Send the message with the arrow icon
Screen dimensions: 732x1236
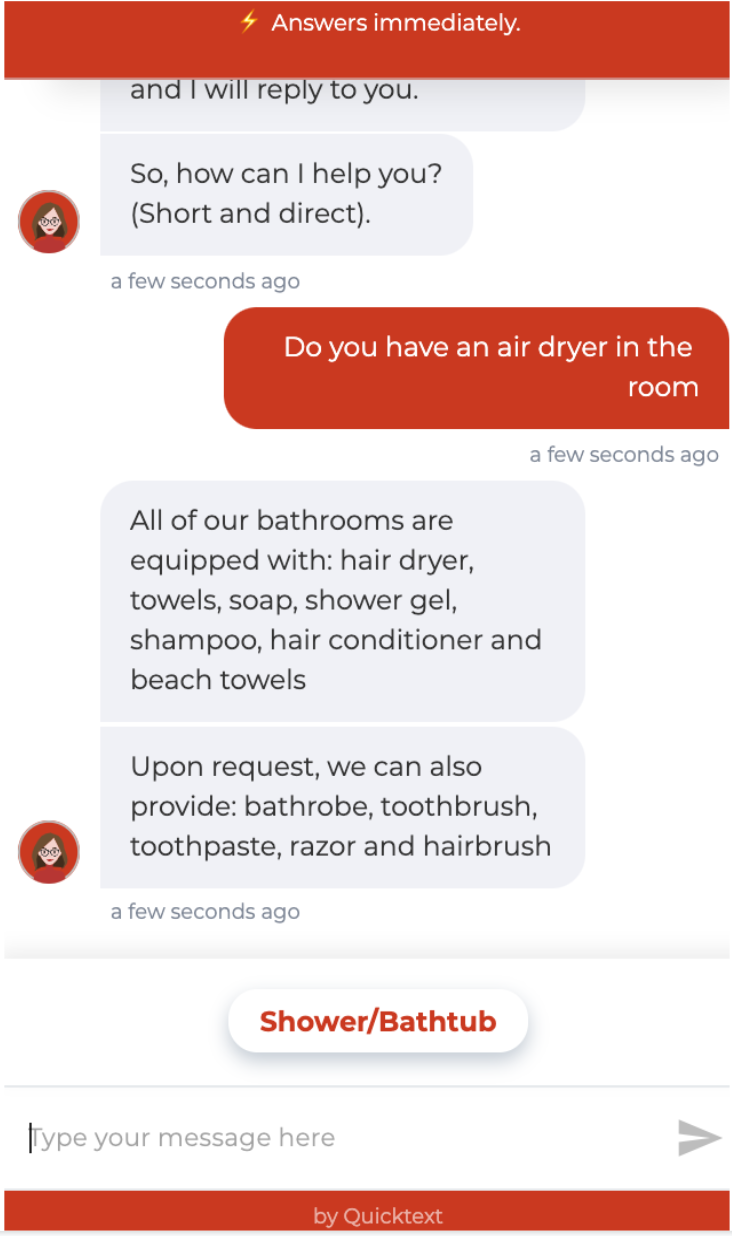699,1138
